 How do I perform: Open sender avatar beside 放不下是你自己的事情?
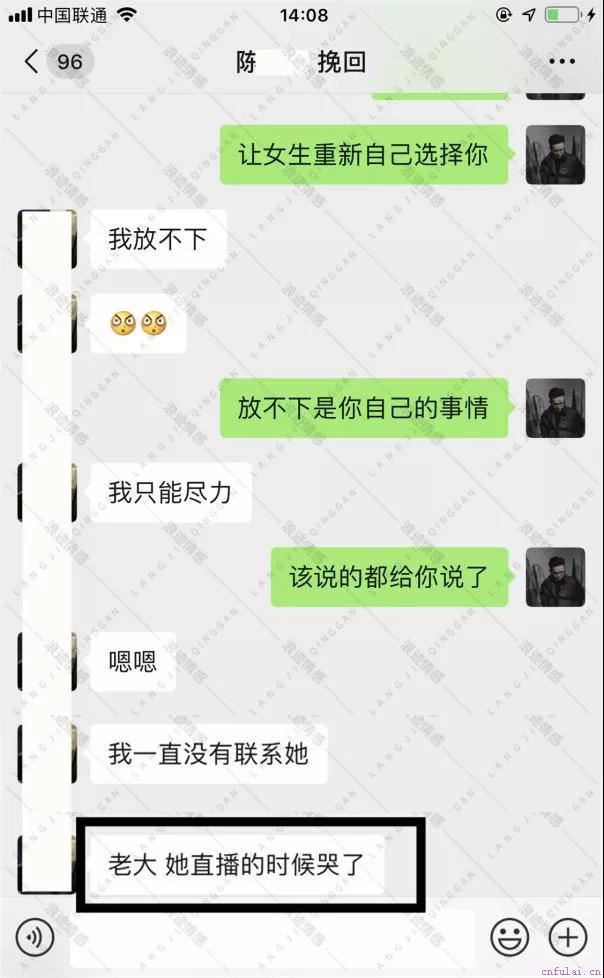click(555, 408)
